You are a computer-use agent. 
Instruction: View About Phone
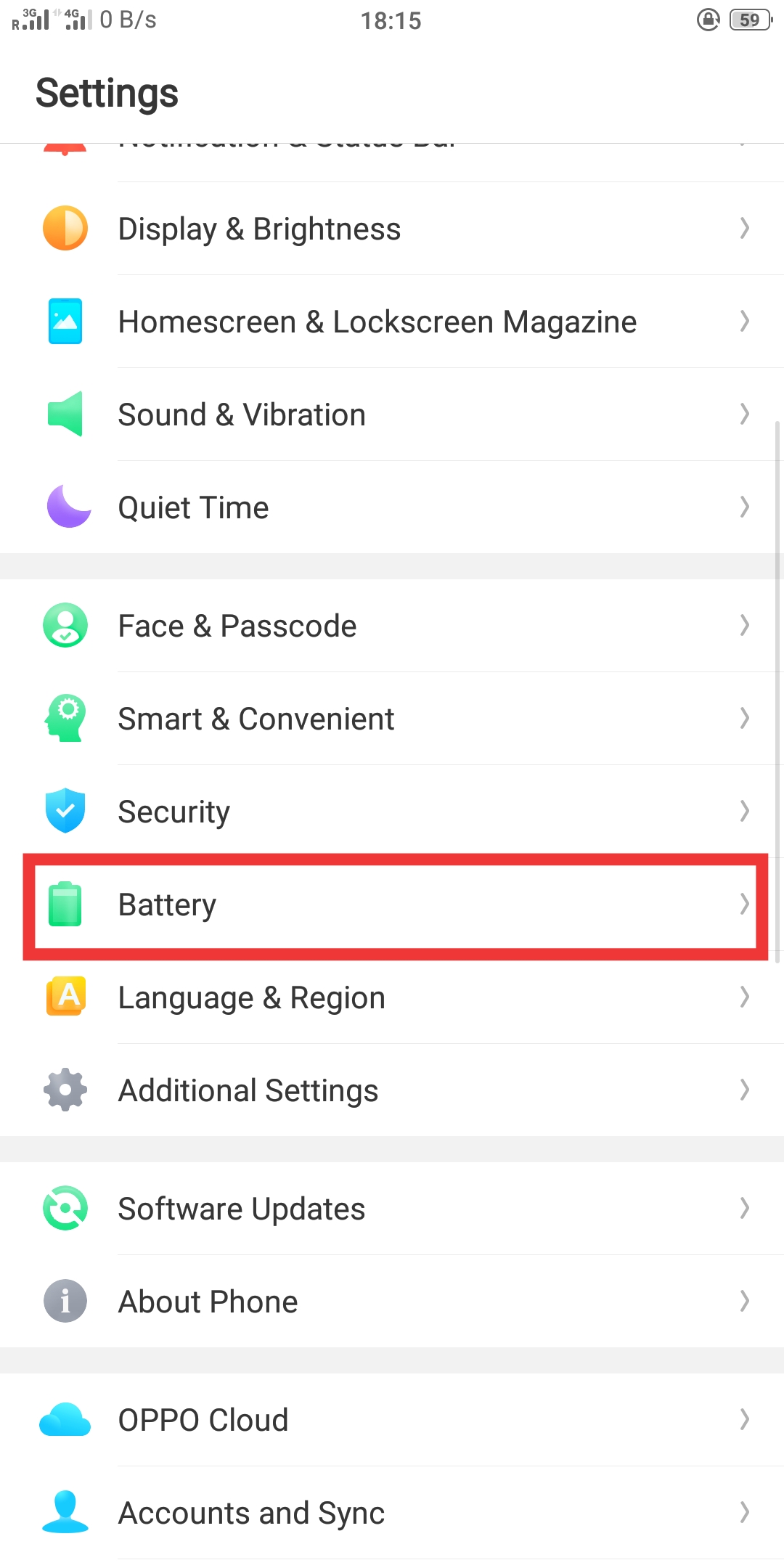pos(392,1302)
